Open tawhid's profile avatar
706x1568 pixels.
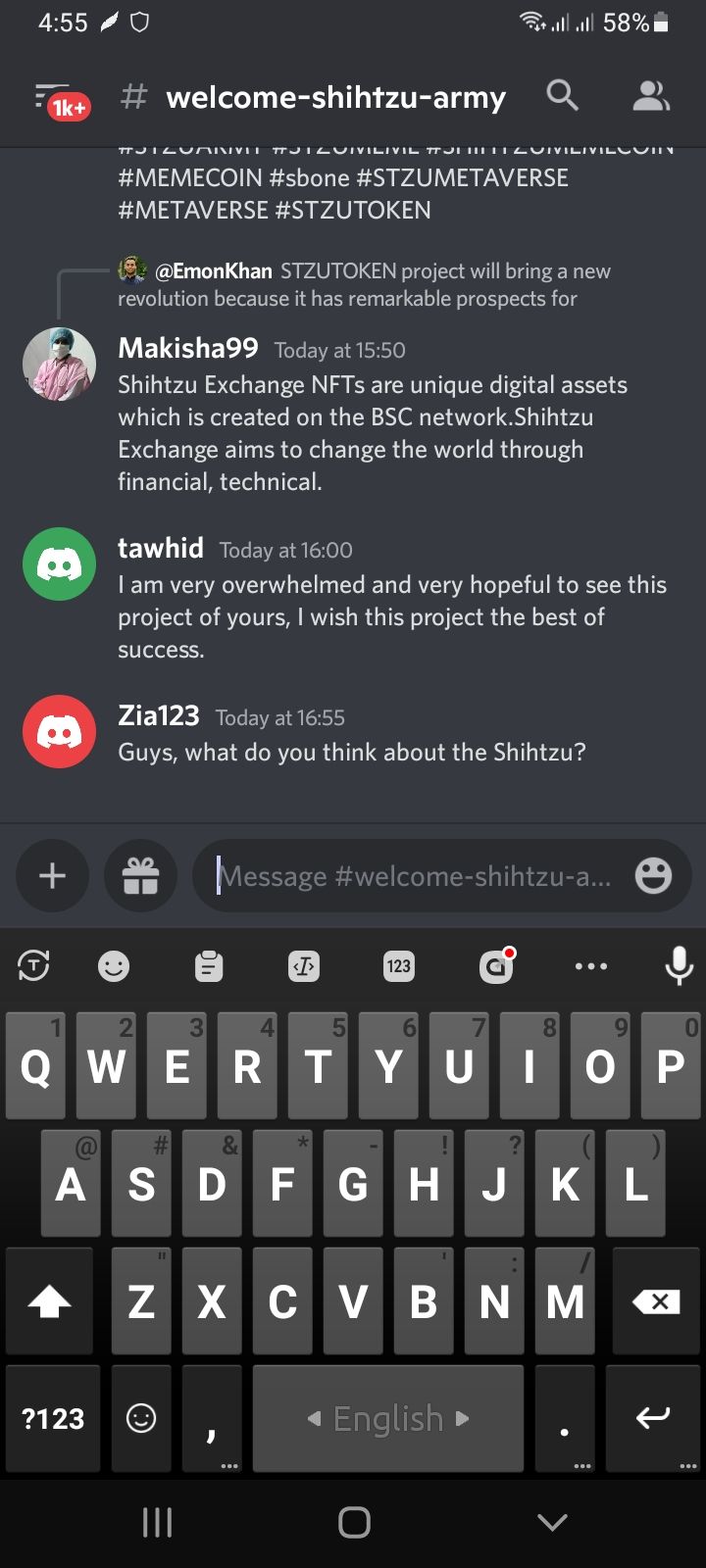point(59,564)
